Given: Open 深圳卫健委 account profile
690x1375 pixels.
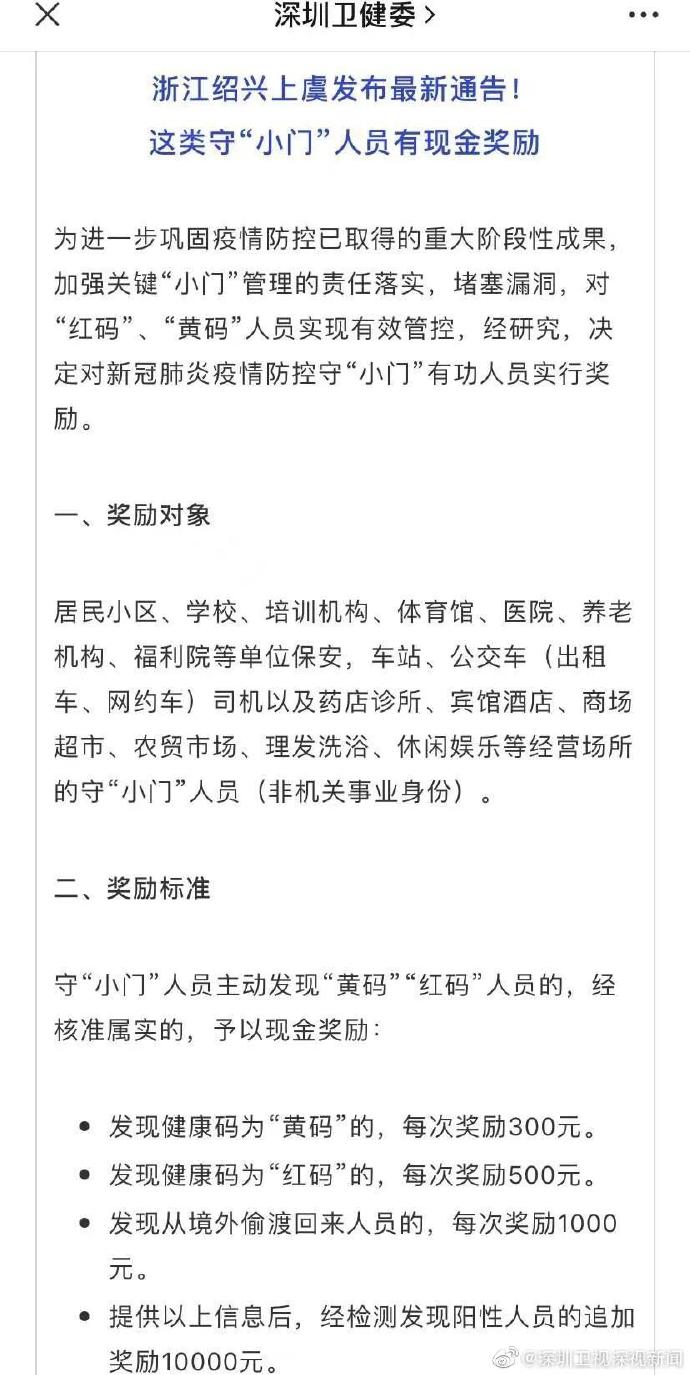Looking at the screenshot, I should click(353, 16).
